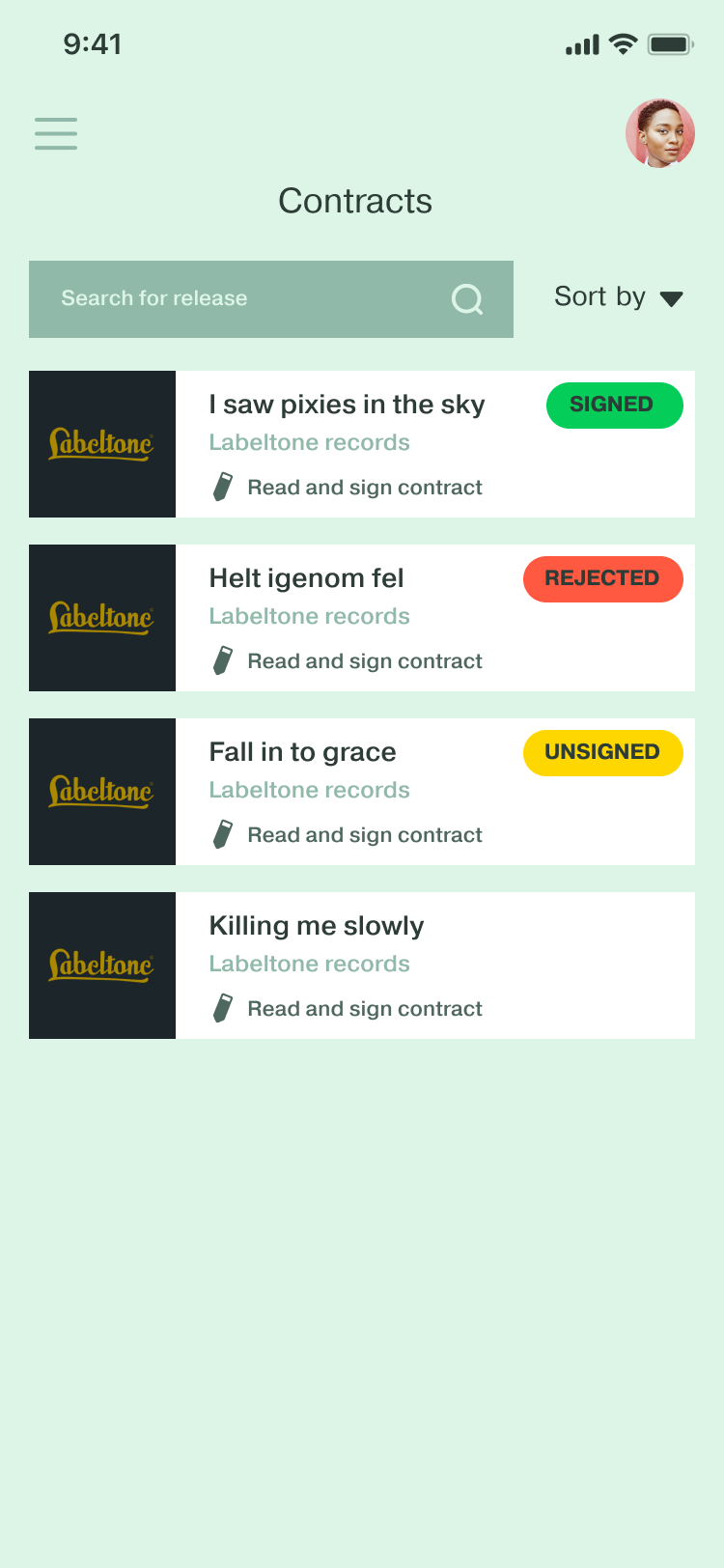Image resolution: width=724 pixels, height=1568 pixels.
Task: Tap the magnifier search icon
Action: click(467, 299)
